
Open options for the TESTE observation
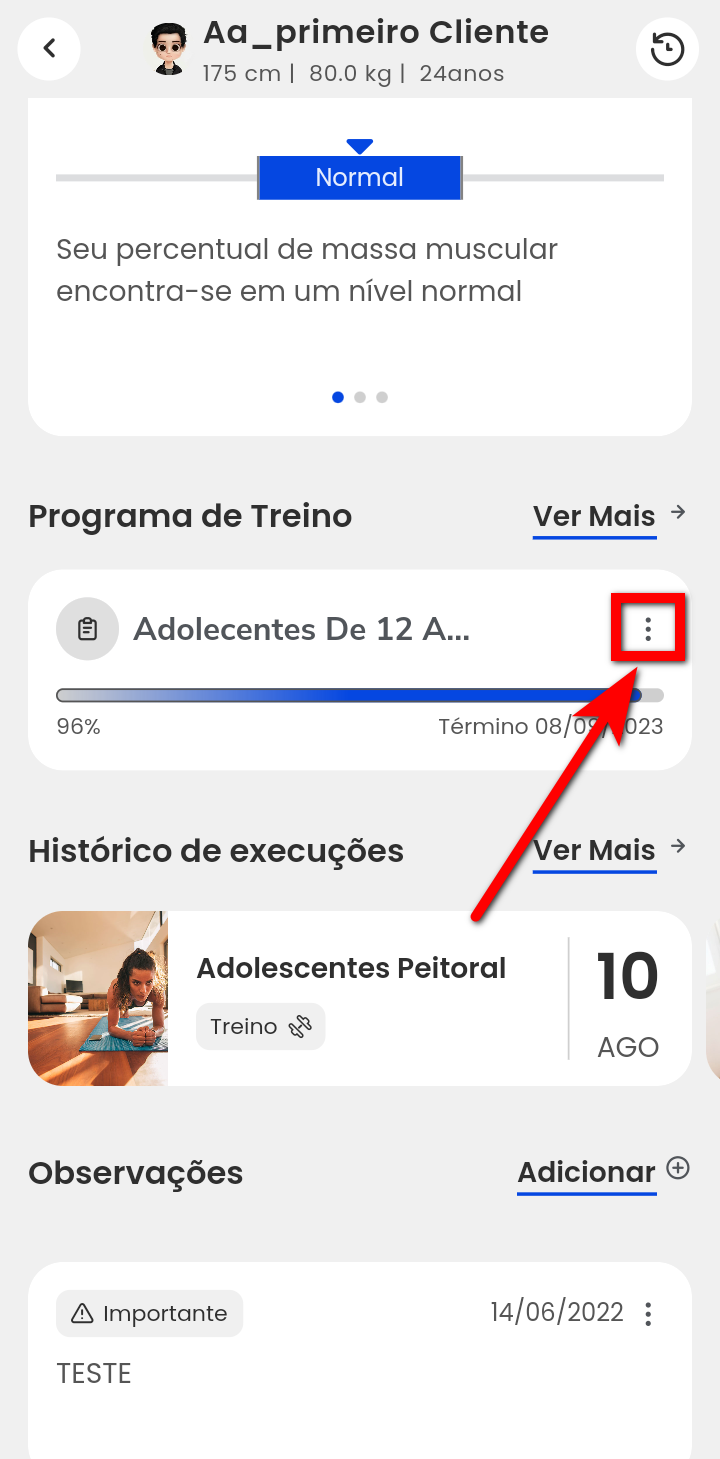[648, 1314]
